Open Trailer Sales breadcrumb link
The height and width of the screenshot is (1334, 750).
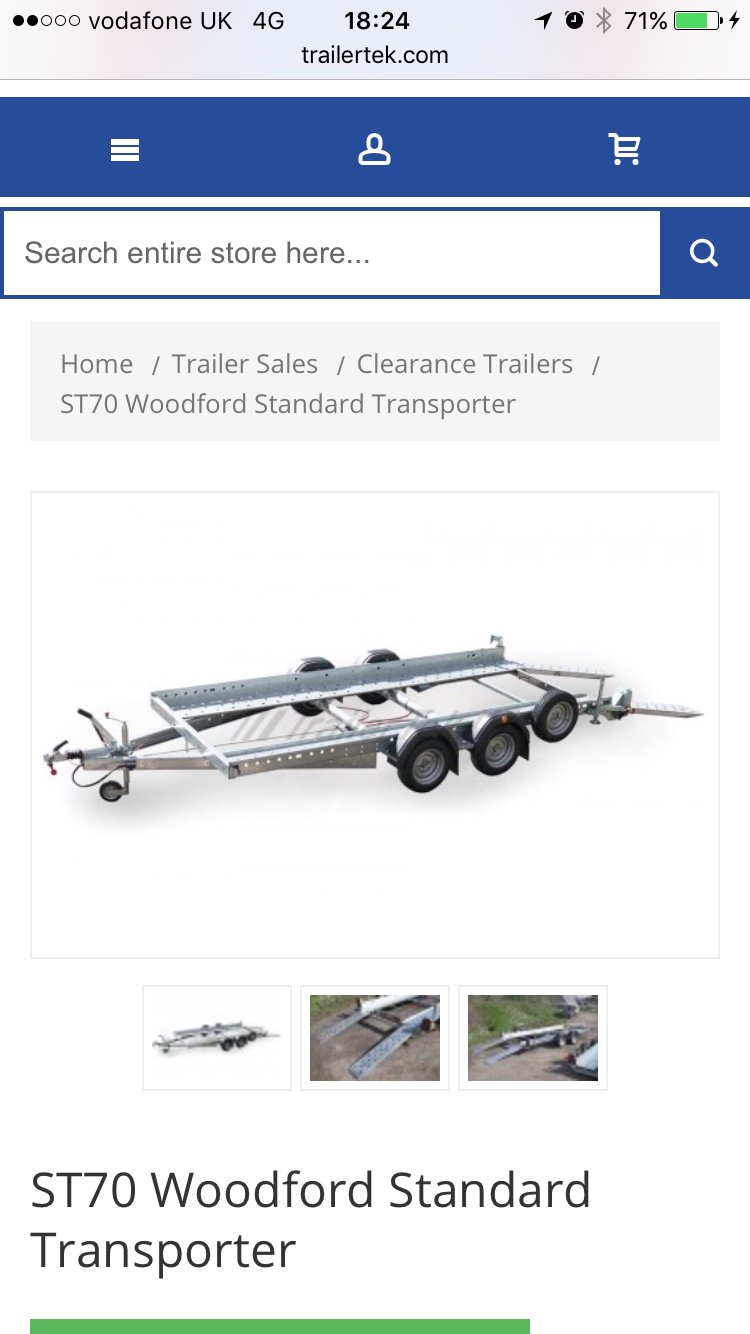pos(244,364)
